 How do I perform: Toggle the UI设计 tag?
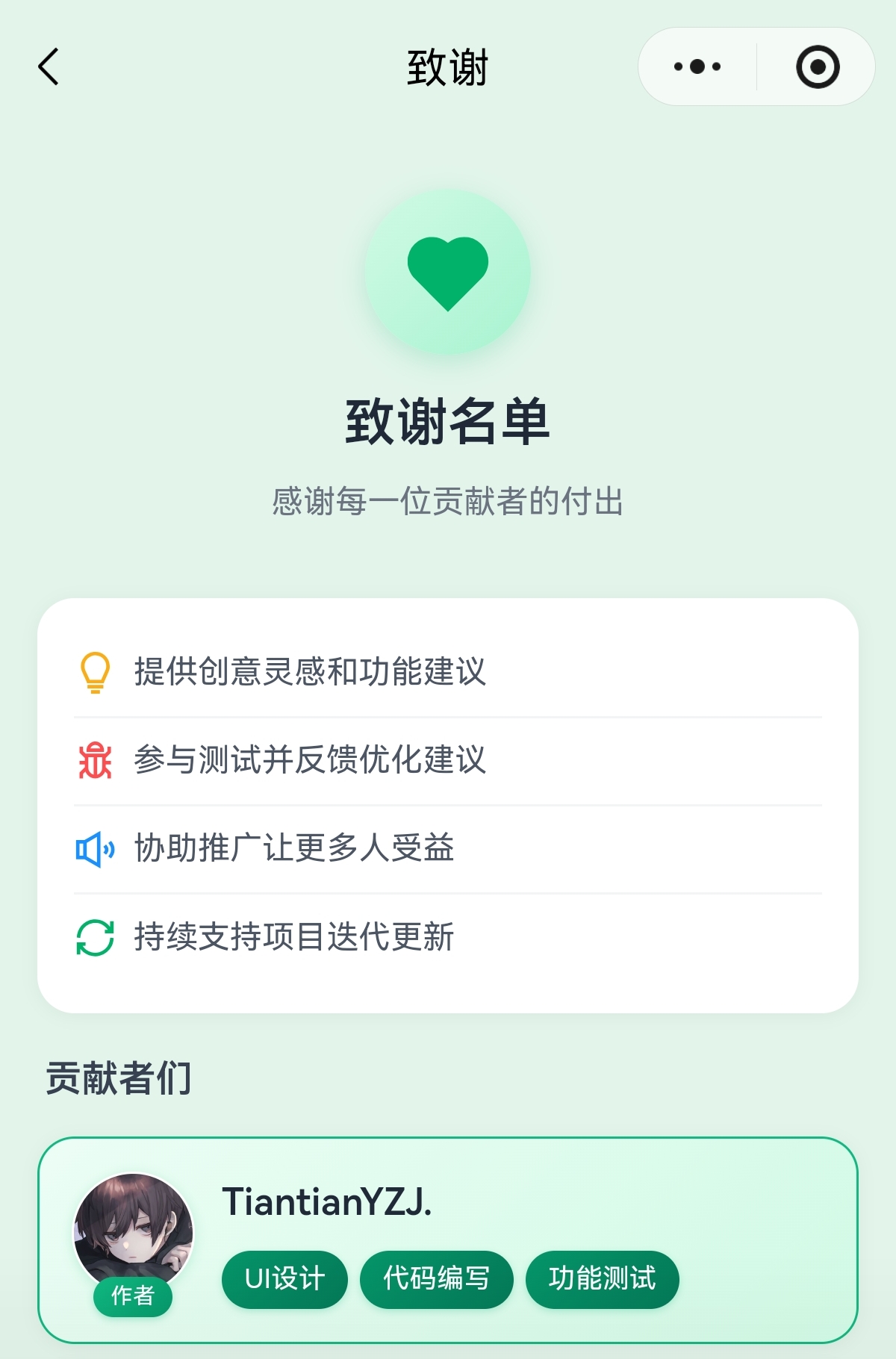click(284, 1279)
